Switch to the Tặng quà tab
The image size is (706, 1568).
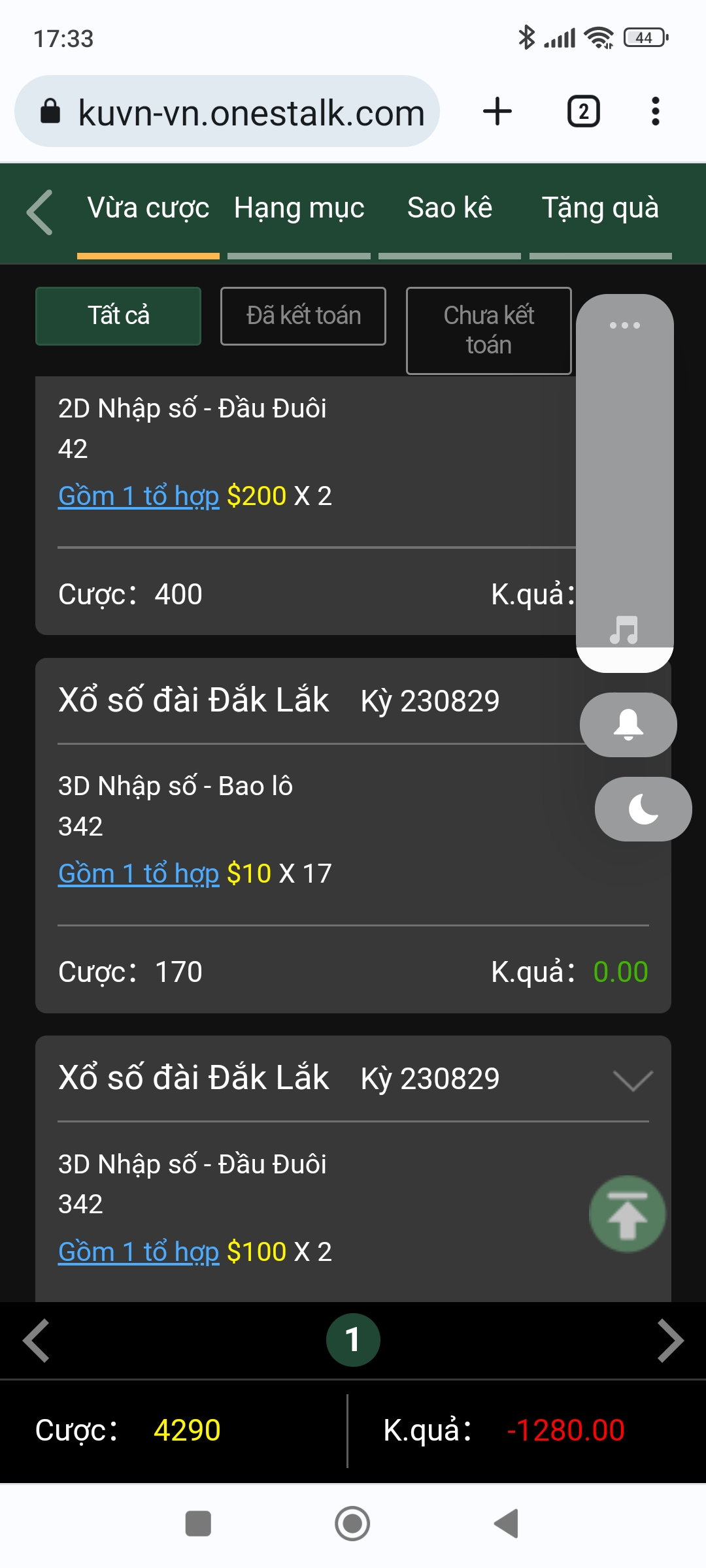(600, 208)
